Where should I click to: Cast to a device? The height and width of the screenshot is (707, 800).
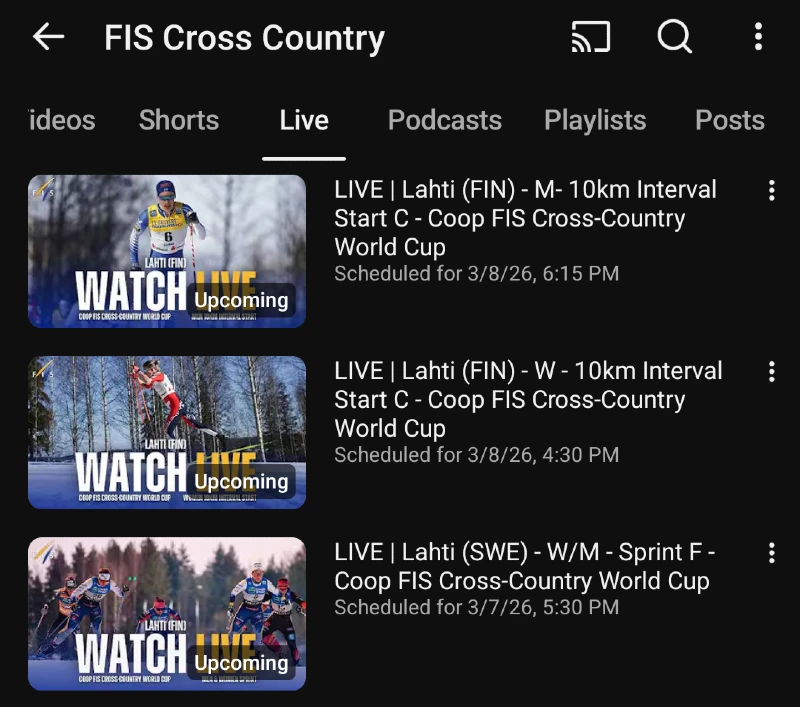pyautogui.click(x=590, y=38)
